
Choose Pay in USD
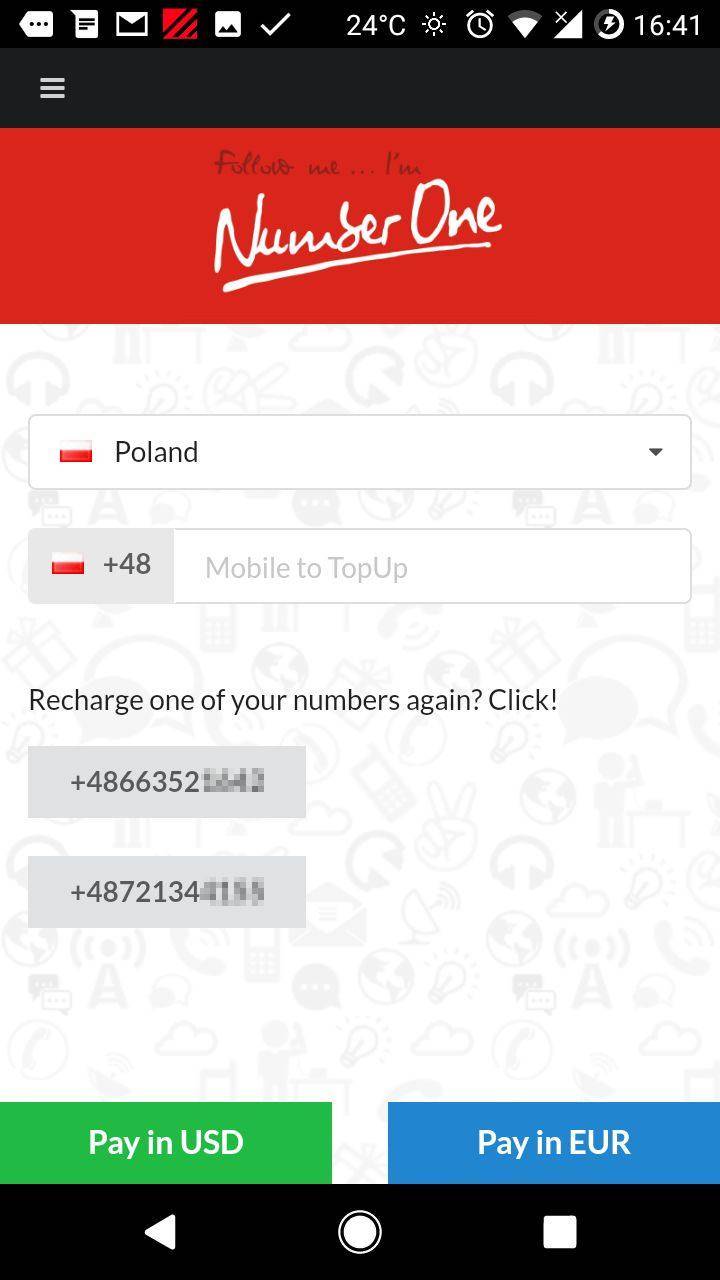tap(166, 1143)
